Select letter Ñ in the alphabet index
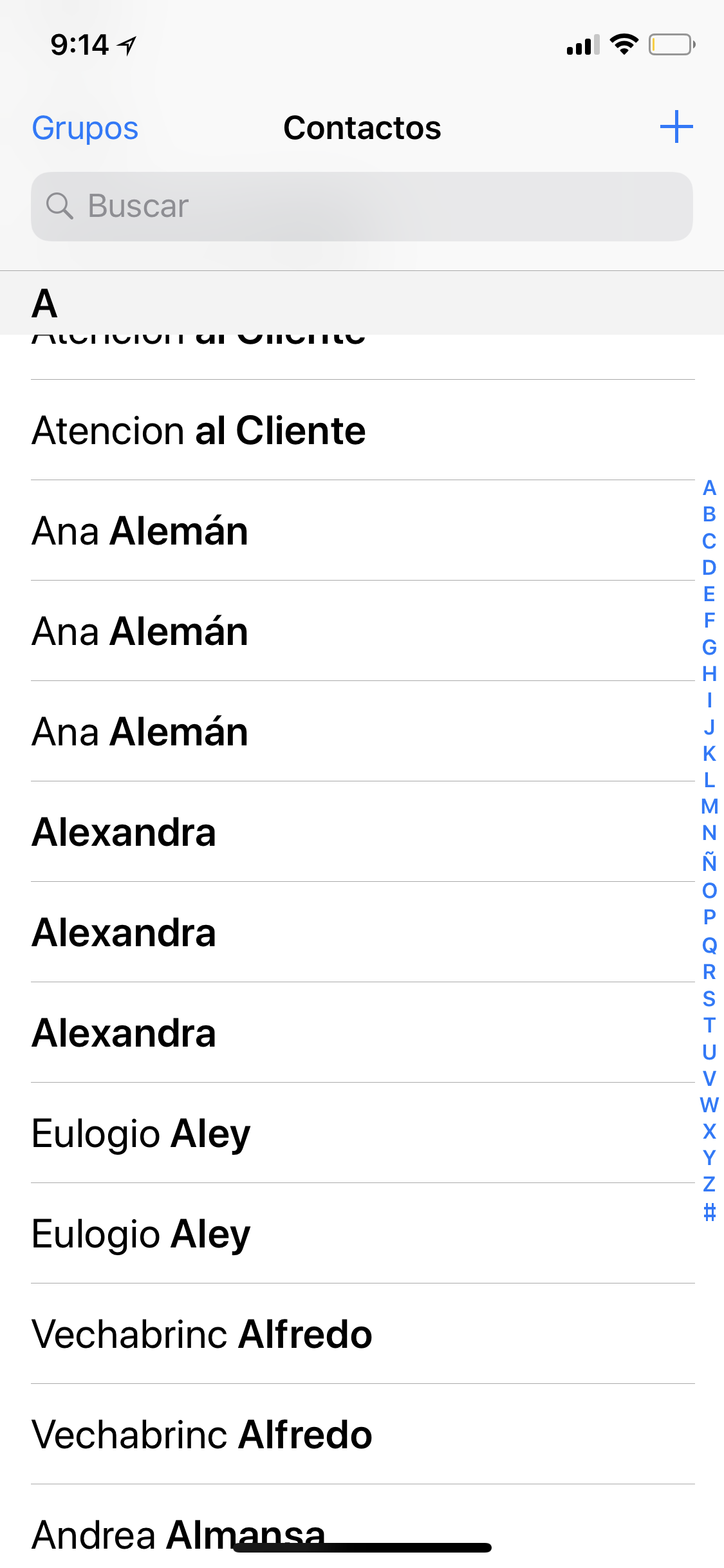The height and width of the screenshot is (1568, 724). coord(709,862)
